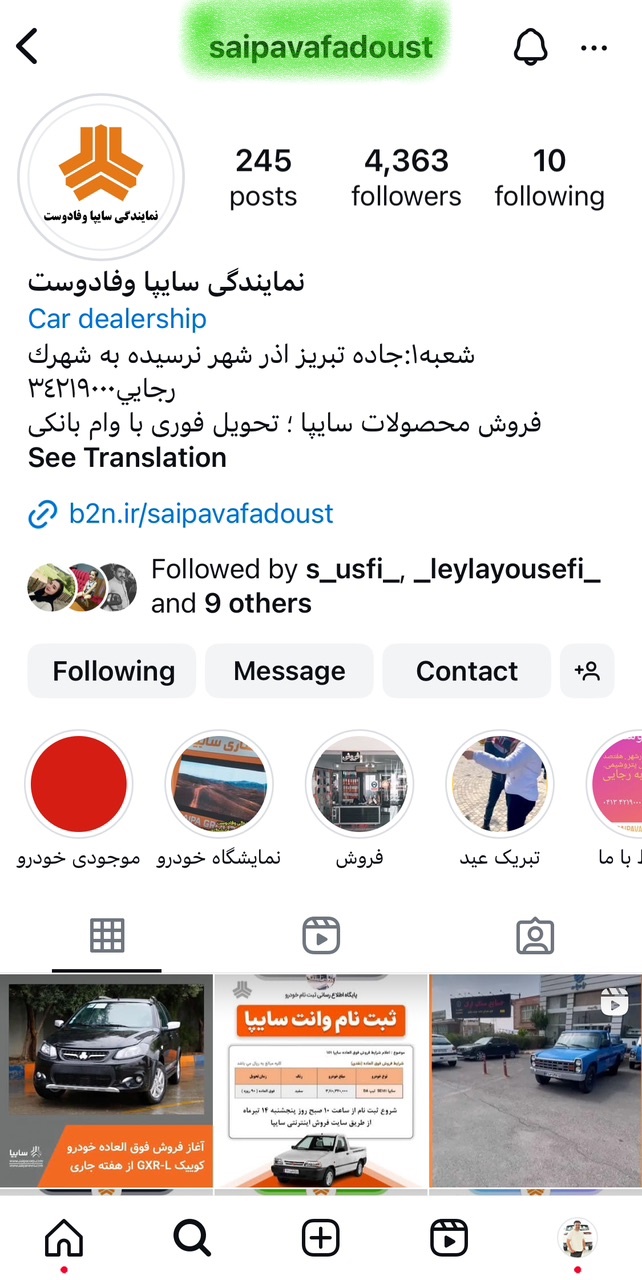Screen dimensions: 642x1280
Task: Open the notifications bell
Action: [x=530, y=47]
